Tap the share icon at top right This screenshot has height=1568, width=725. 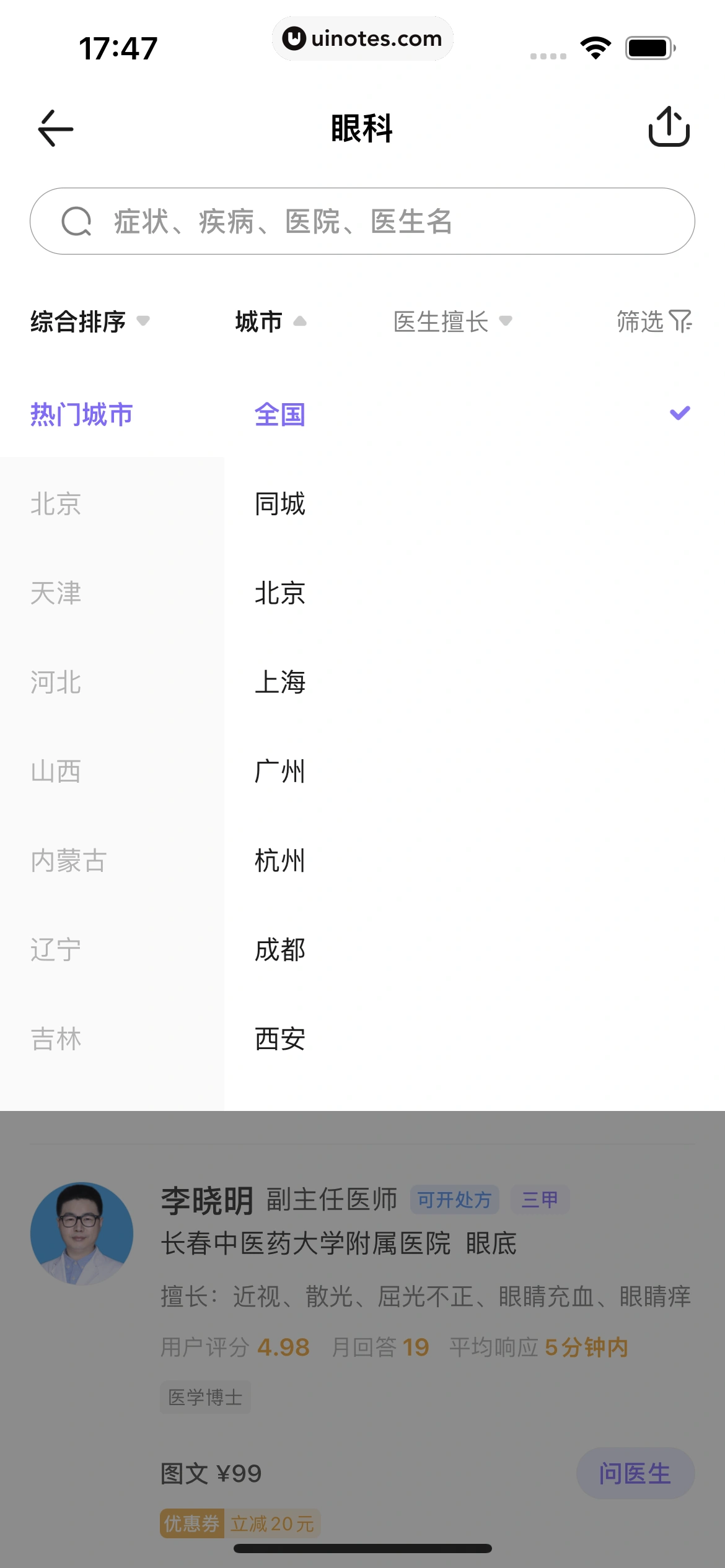point(669,128)
